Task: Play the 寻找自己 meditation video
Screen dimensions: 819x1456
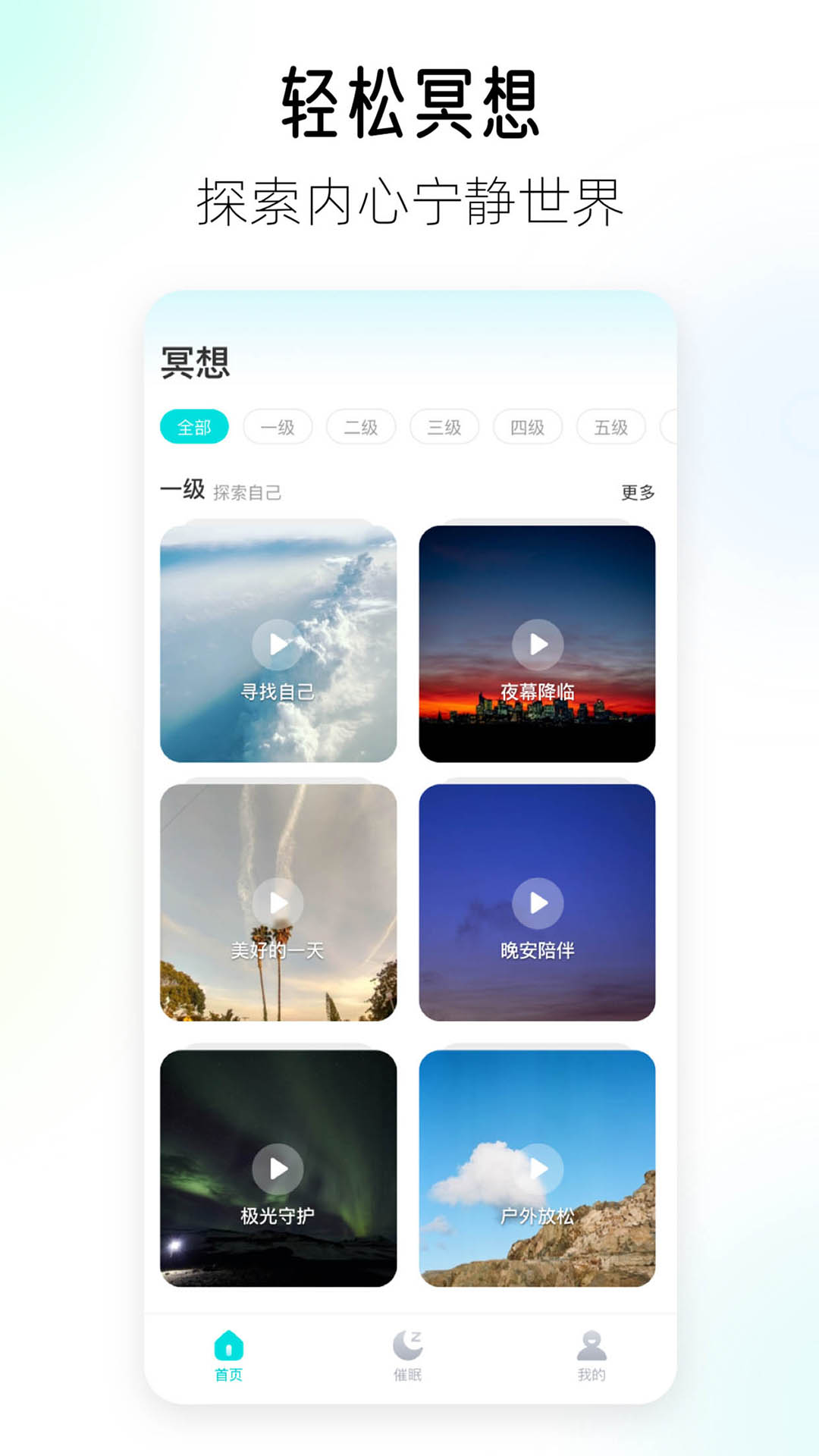Action: point(278,643)
